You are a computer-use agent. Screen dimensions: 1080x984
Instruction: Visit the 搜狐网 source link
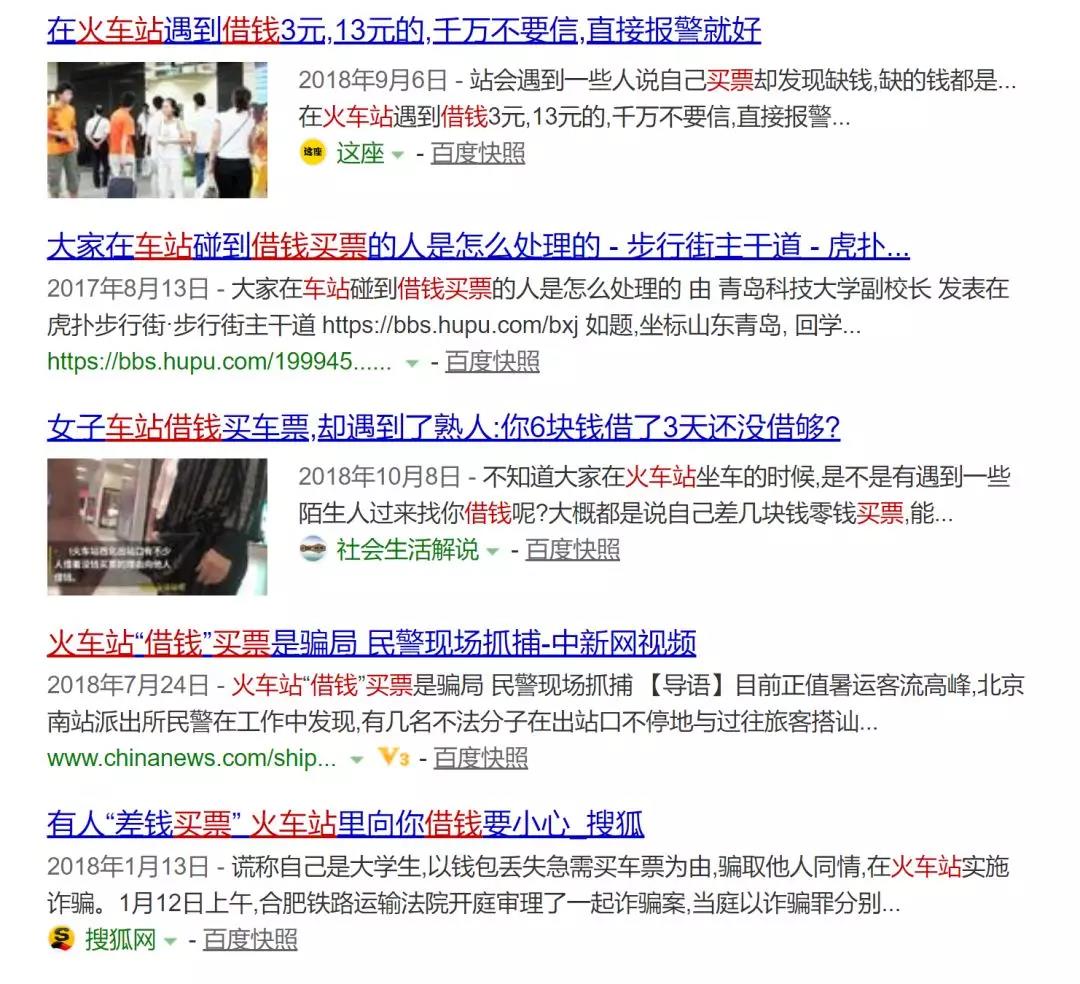pos(120,940)
